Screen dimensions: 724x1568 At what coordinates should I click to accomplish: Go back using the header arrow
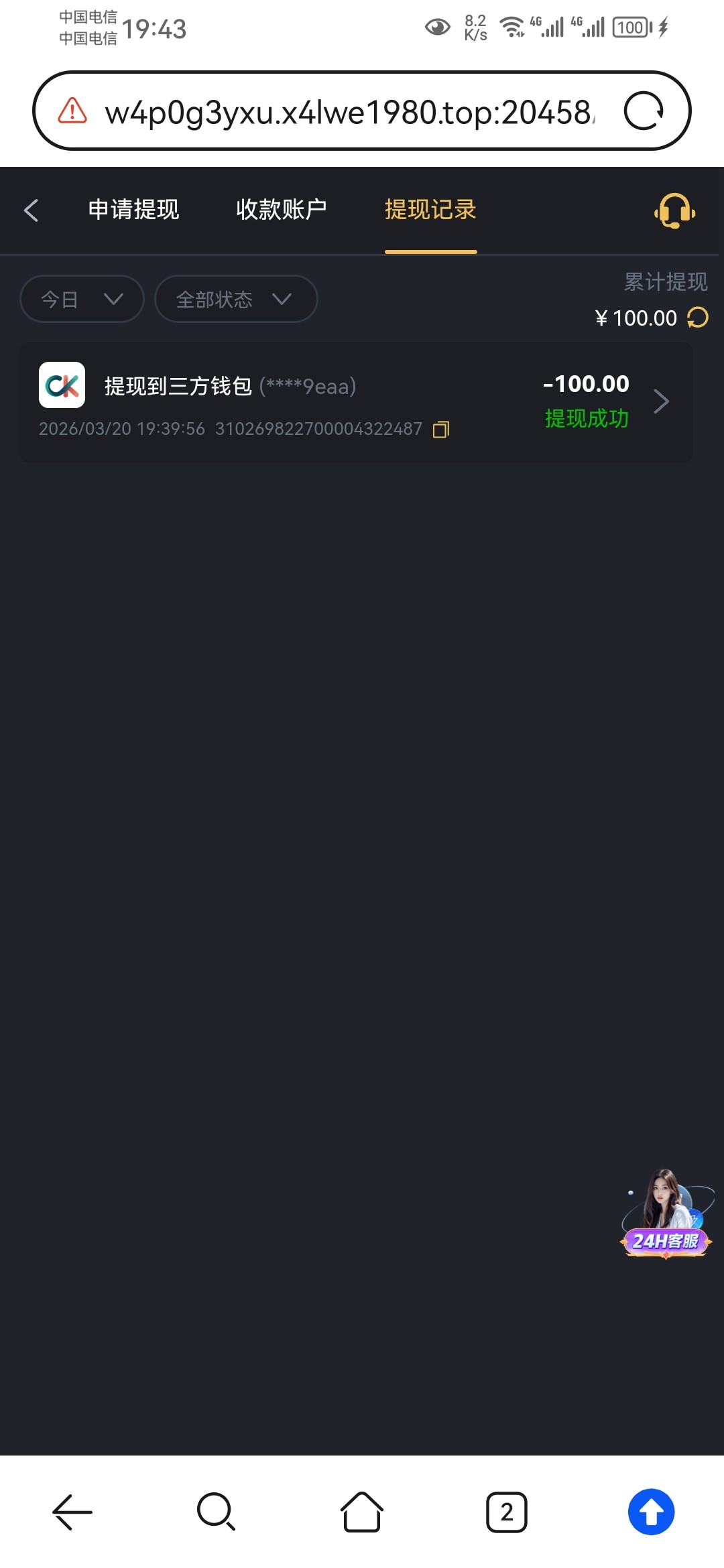pyautogui.click(x=31, y=210)
